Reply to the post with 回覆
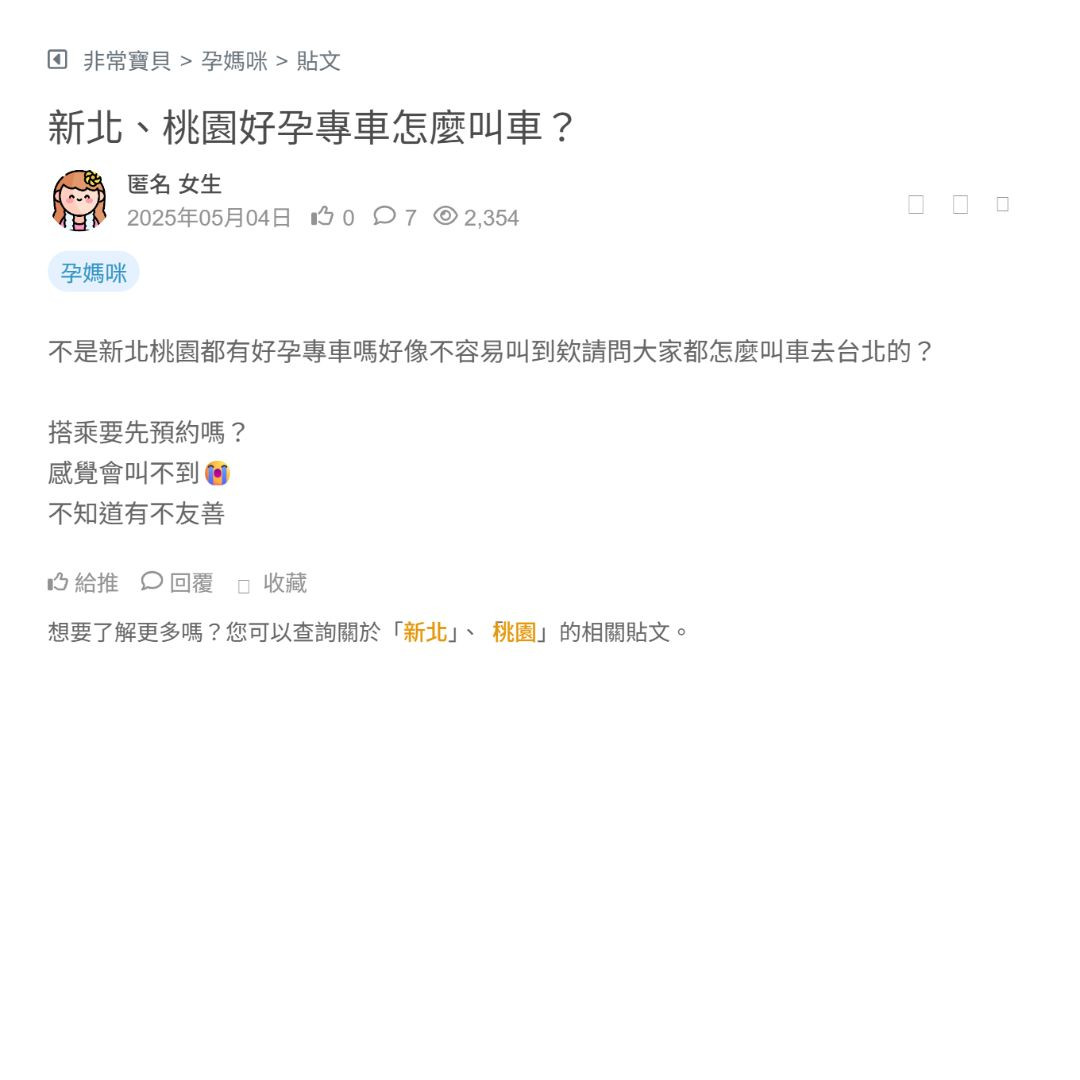Screen dimensions: 1080x1080 [177, 582]
